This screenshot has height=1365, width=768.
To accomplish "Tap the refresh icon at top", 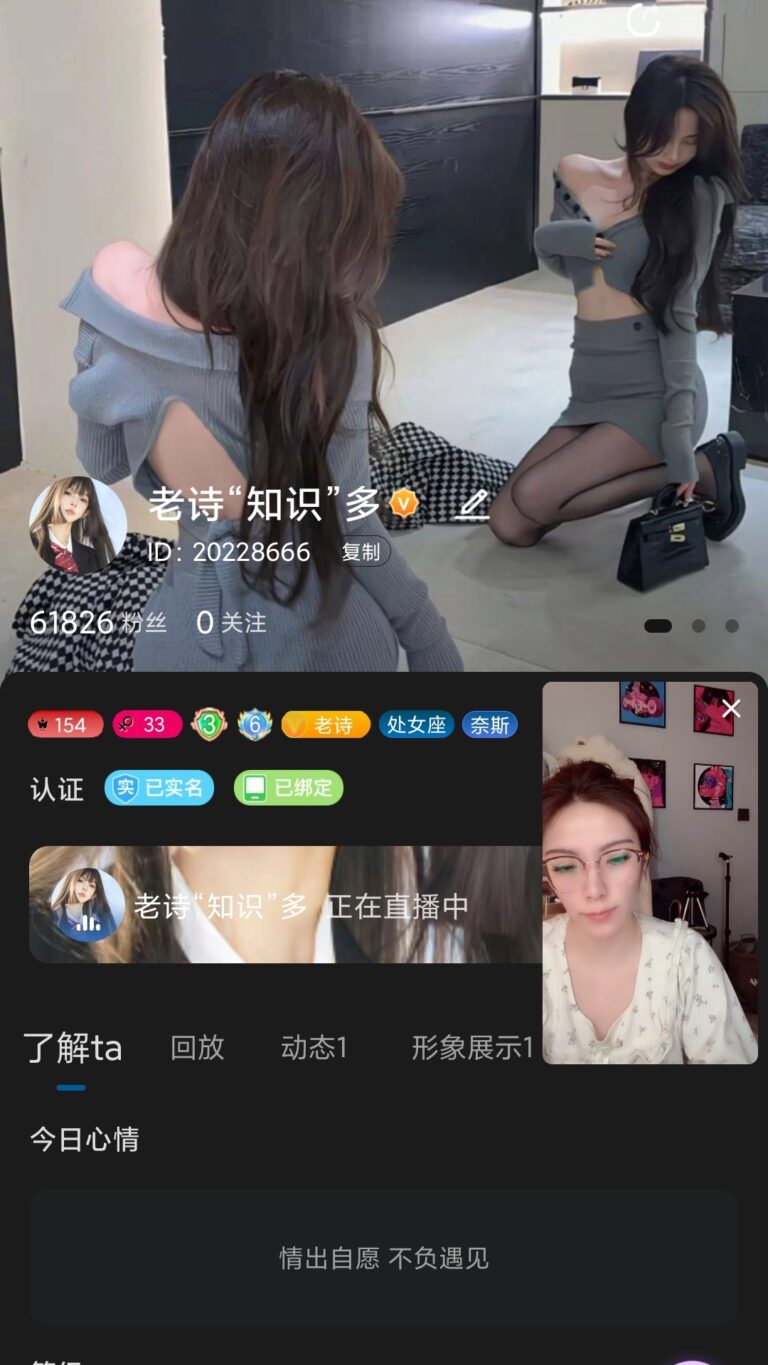I will click(x=642, y=19).
